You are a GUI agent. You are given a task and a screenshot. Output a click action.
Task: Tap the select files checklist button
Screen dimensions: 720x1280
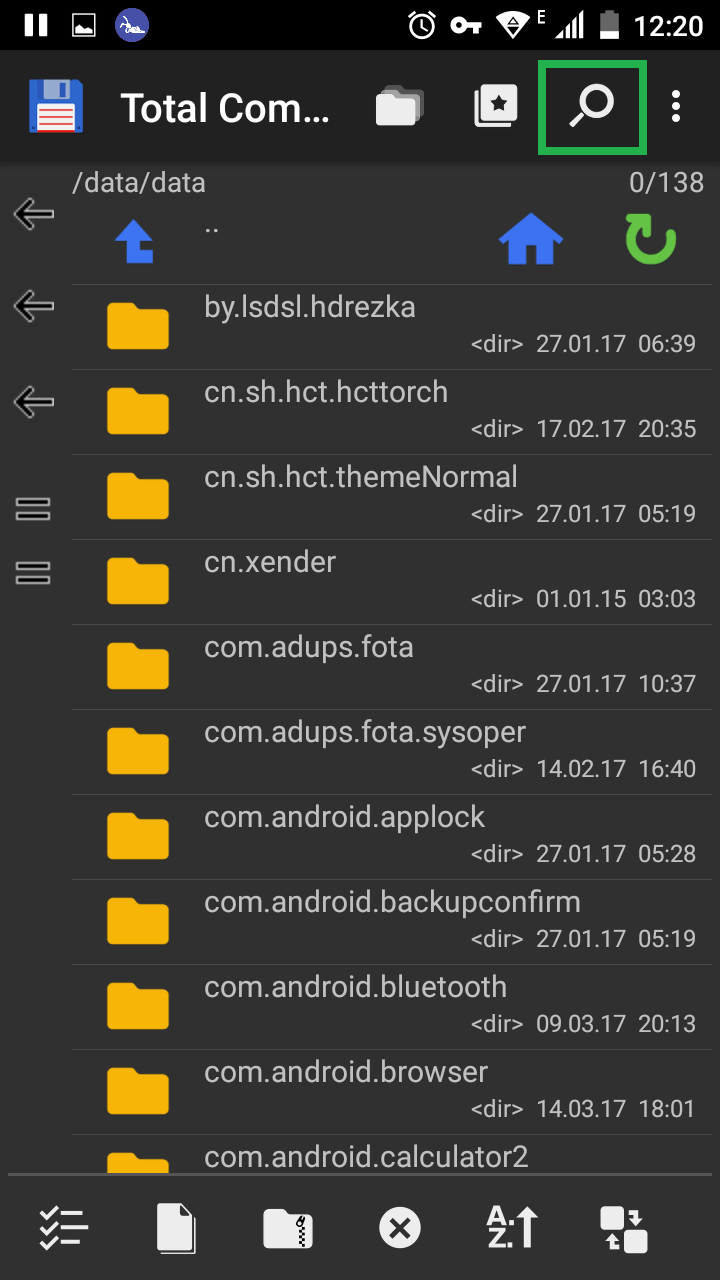[64, 1228]
